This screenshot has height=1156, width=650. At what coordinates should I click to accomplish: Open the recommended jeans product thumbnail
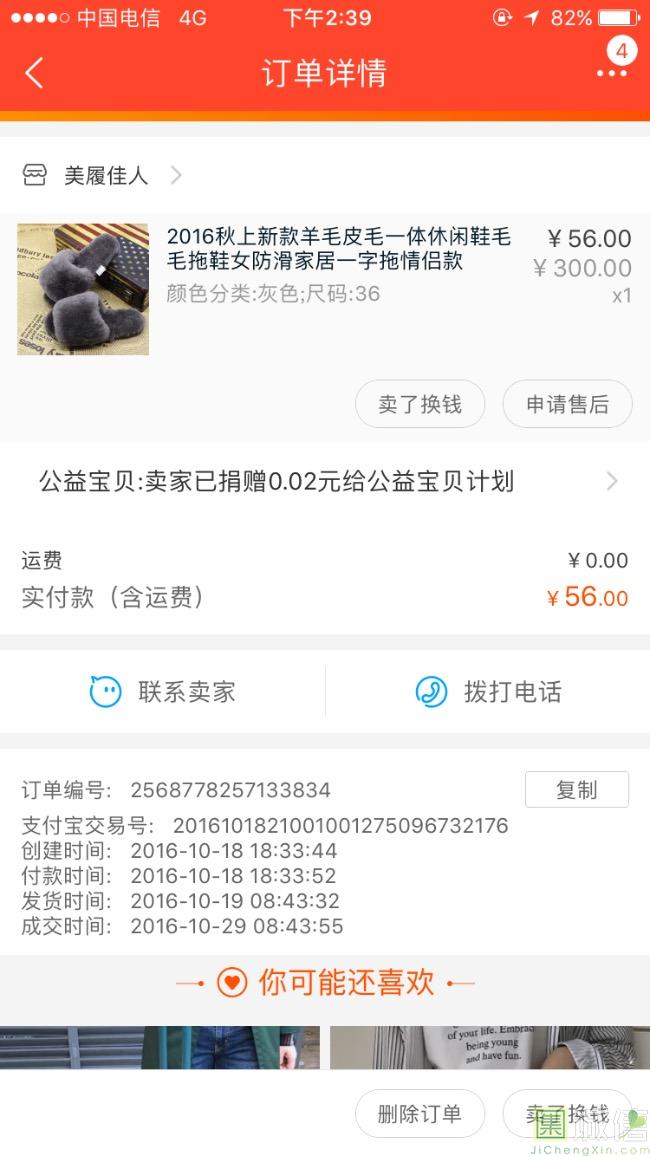click(160, 1048)
